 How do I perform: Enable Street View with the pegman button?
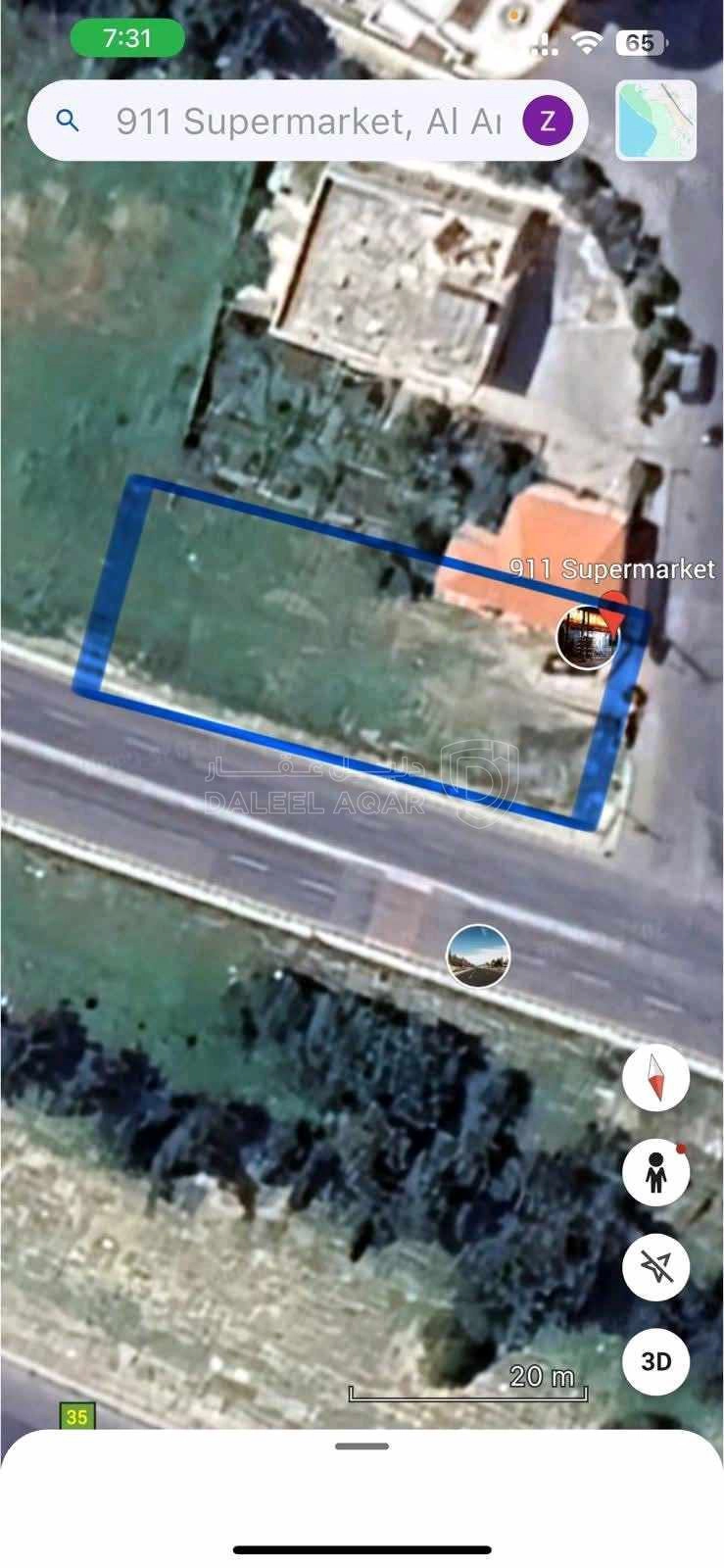tap(655, 1172)
